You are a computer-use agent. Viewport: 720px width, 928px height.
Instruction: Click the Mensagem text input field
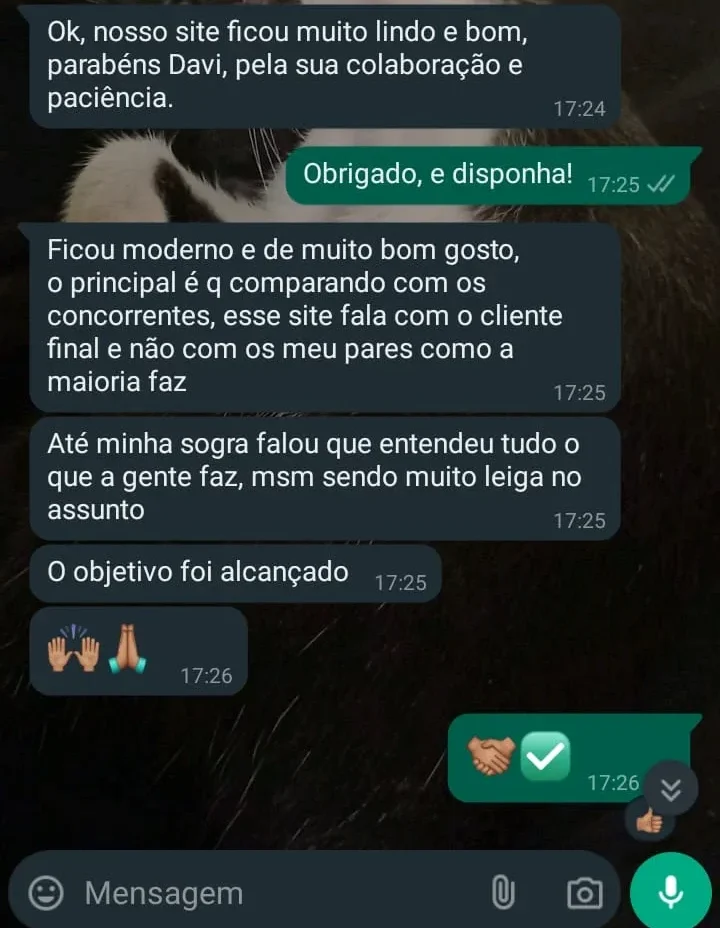tap(250, 891)
